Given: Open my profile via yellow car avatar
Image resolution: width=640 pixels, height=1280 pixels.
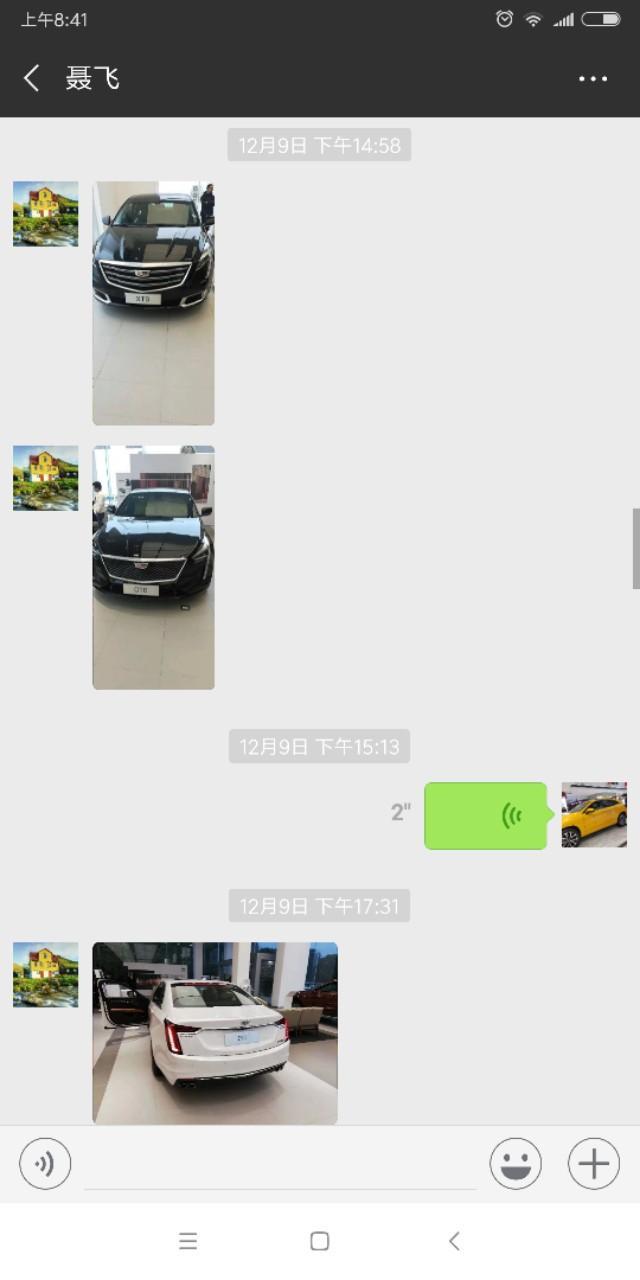Looking at the screenshot, I should pos(594,815).
